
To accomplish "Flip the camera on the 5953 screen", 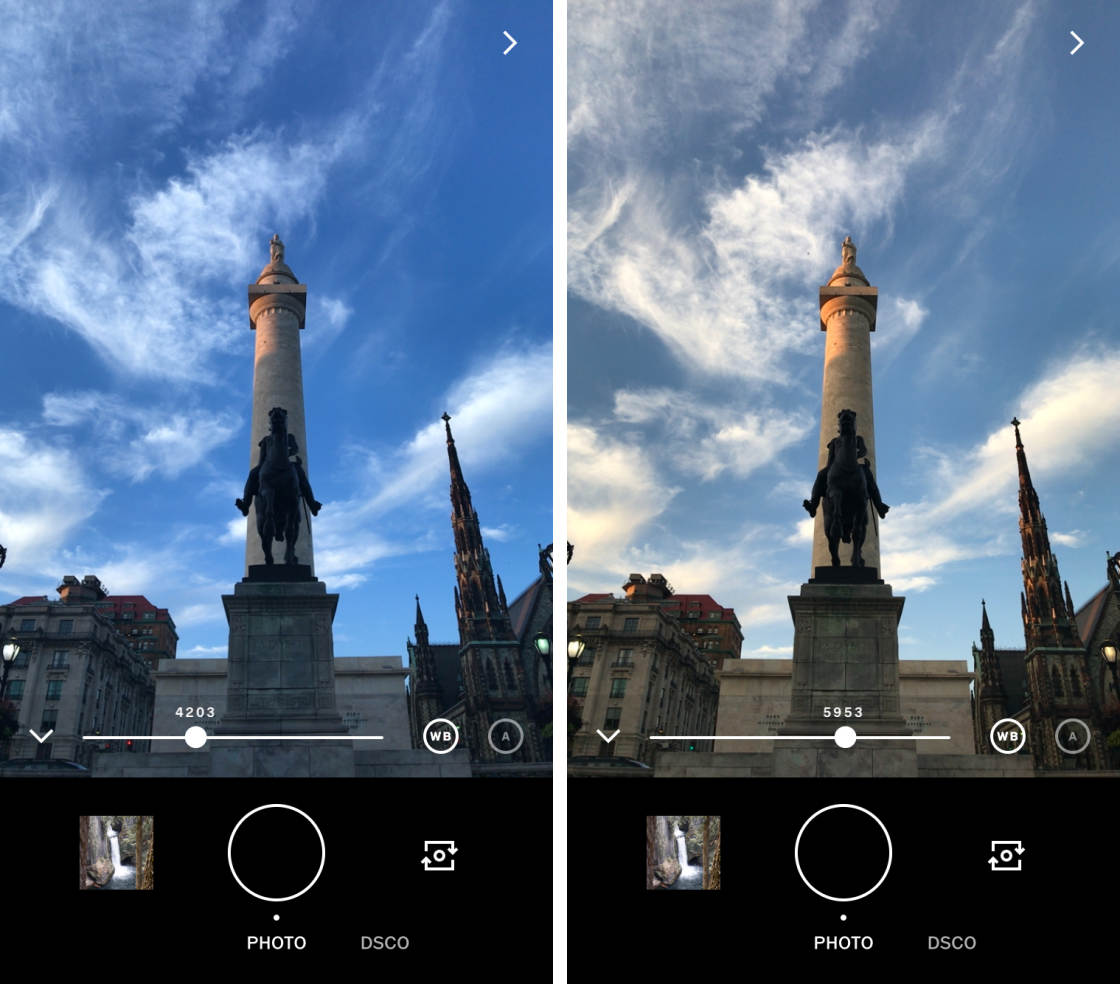I will pyautogui.click(x=1006, y=855).
